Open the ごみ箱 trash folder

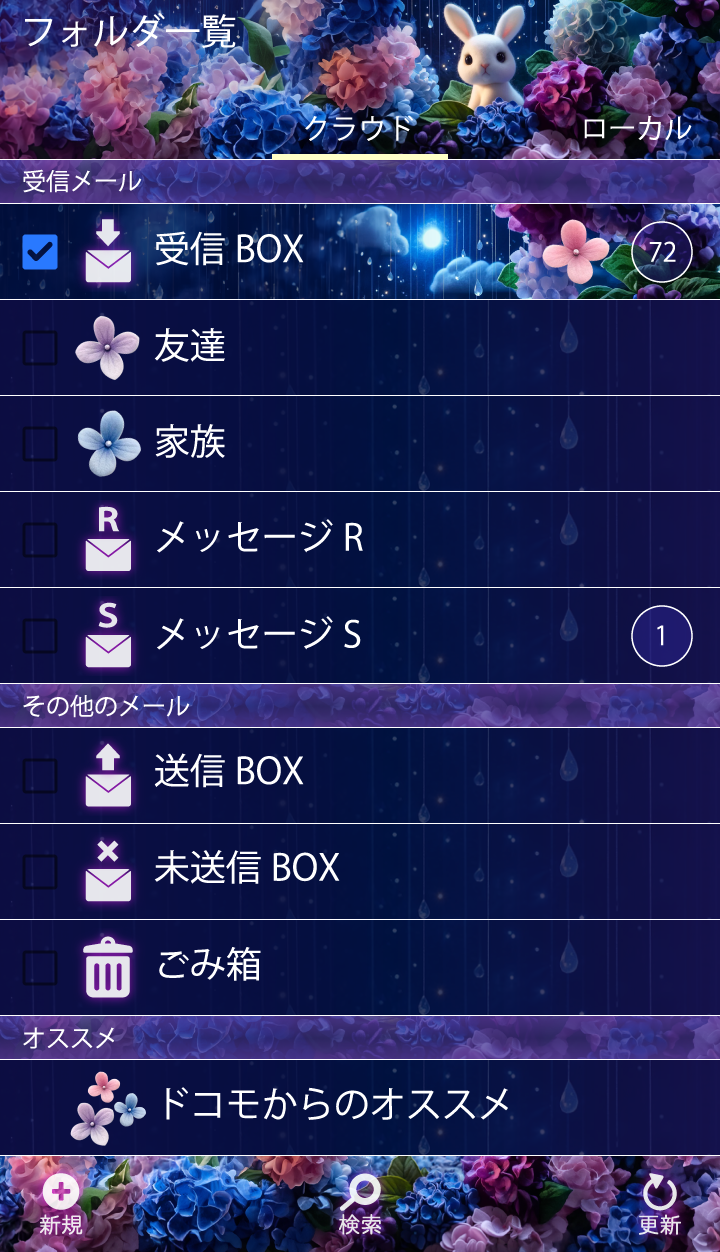point(300,965)
